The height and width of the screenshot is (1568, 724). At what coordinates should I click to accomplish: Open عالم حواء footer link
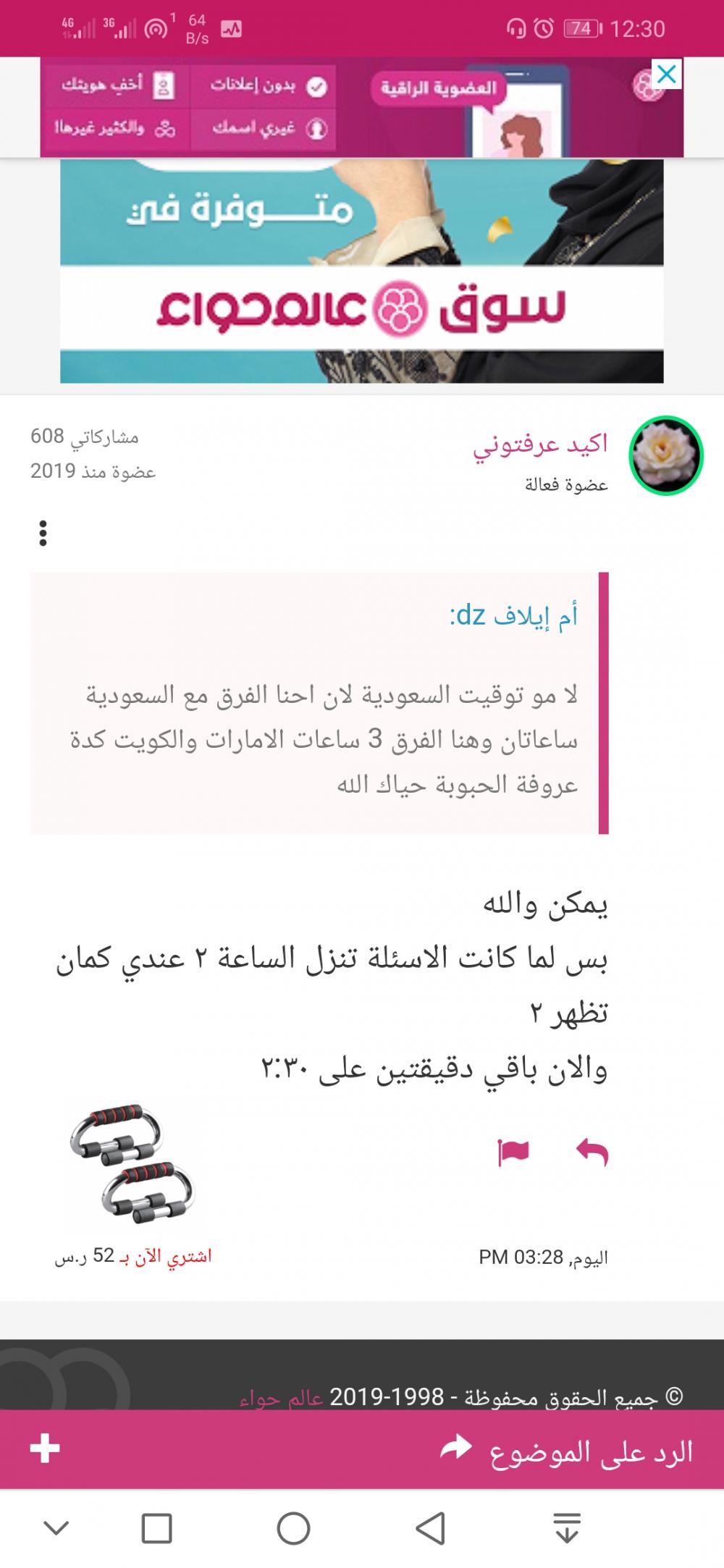coord(281,1397)
